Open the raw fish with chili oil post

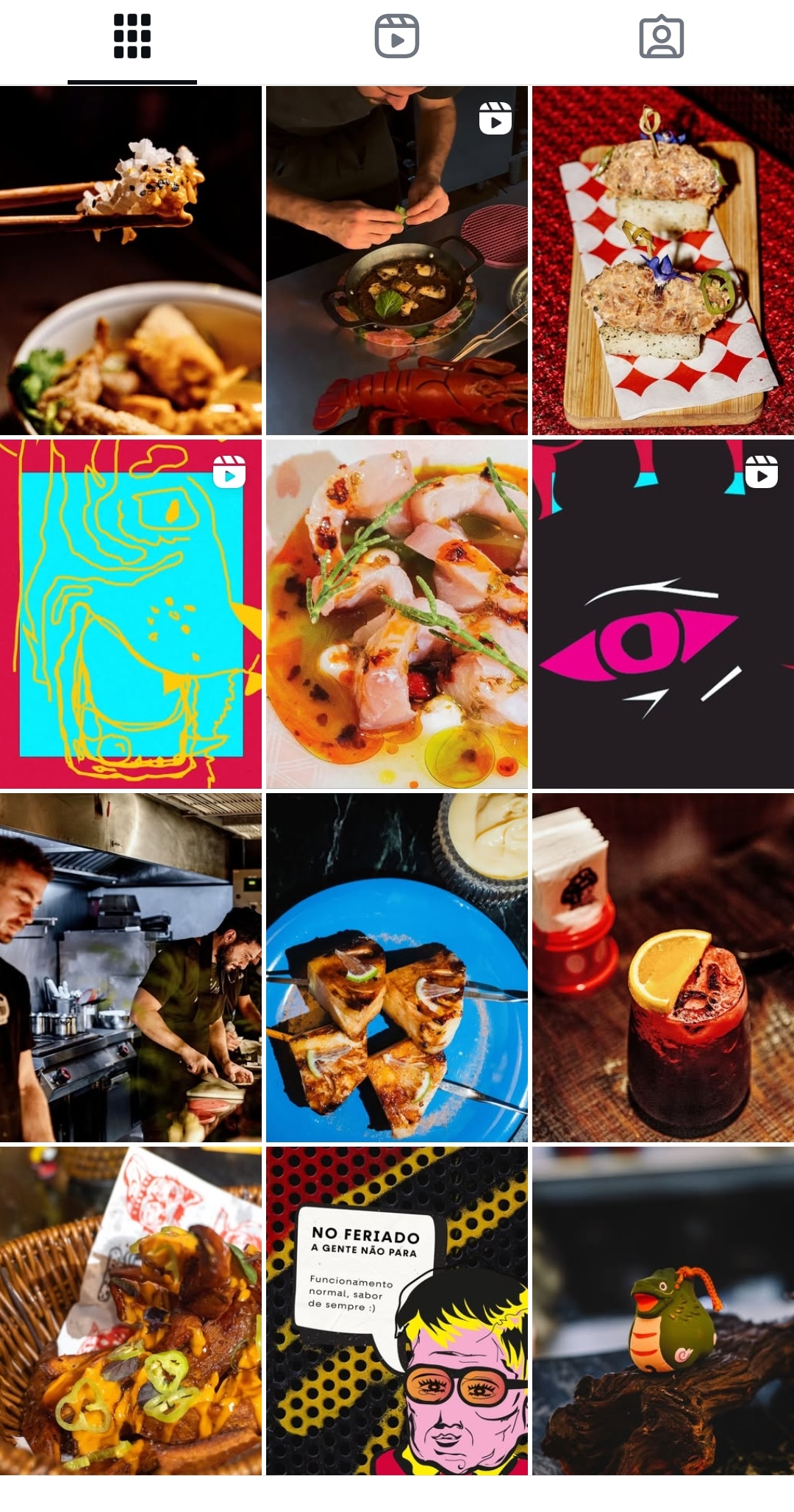coord(397,614)
